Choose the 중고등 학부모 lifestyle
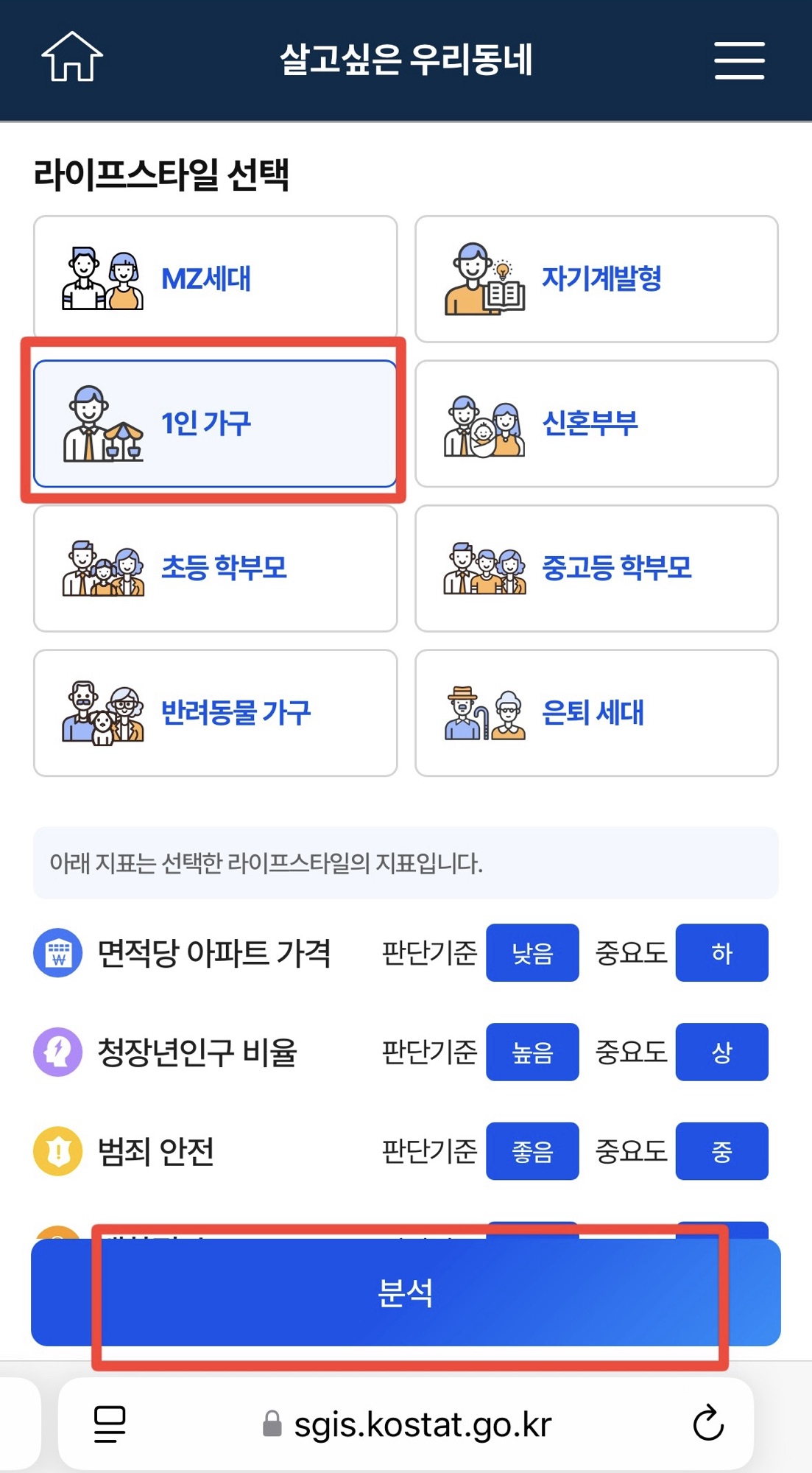This screenshot has height=1473, width=812. 596,568
